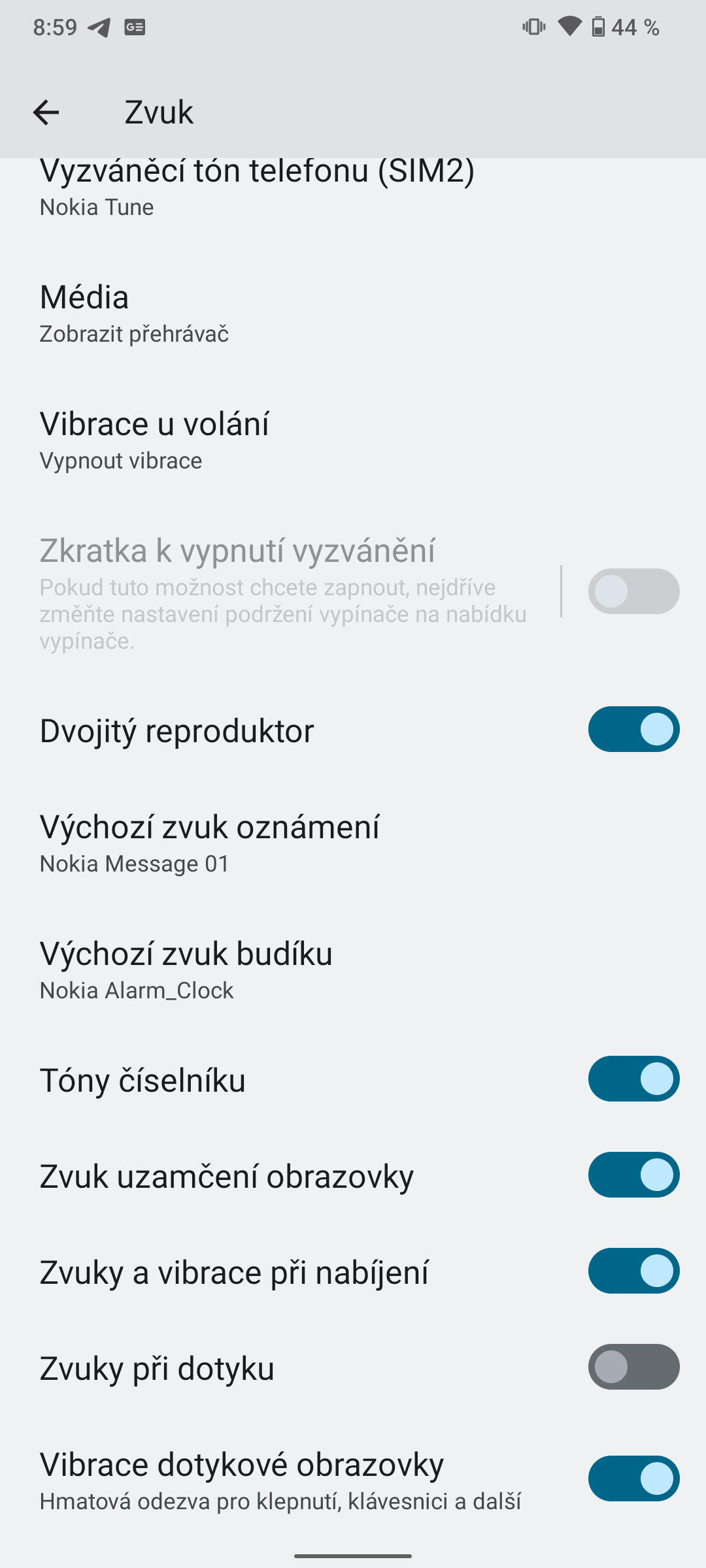Viewport: 706px width, 1568px height.
Task: Tap the message notification icon next to Telegram
Action: coord(134,27)
